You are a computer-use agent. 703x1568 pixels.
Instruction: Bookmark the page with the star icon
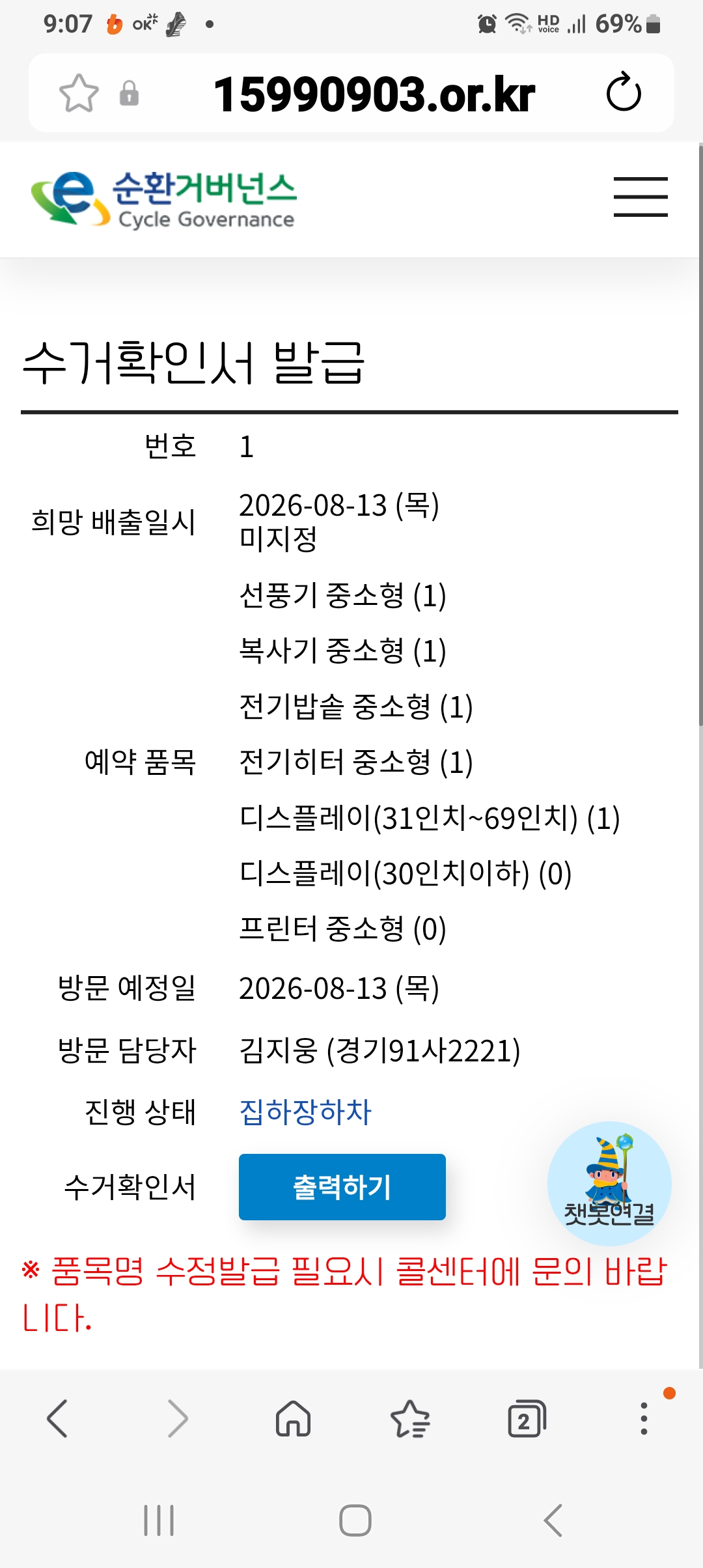point(79,93)
